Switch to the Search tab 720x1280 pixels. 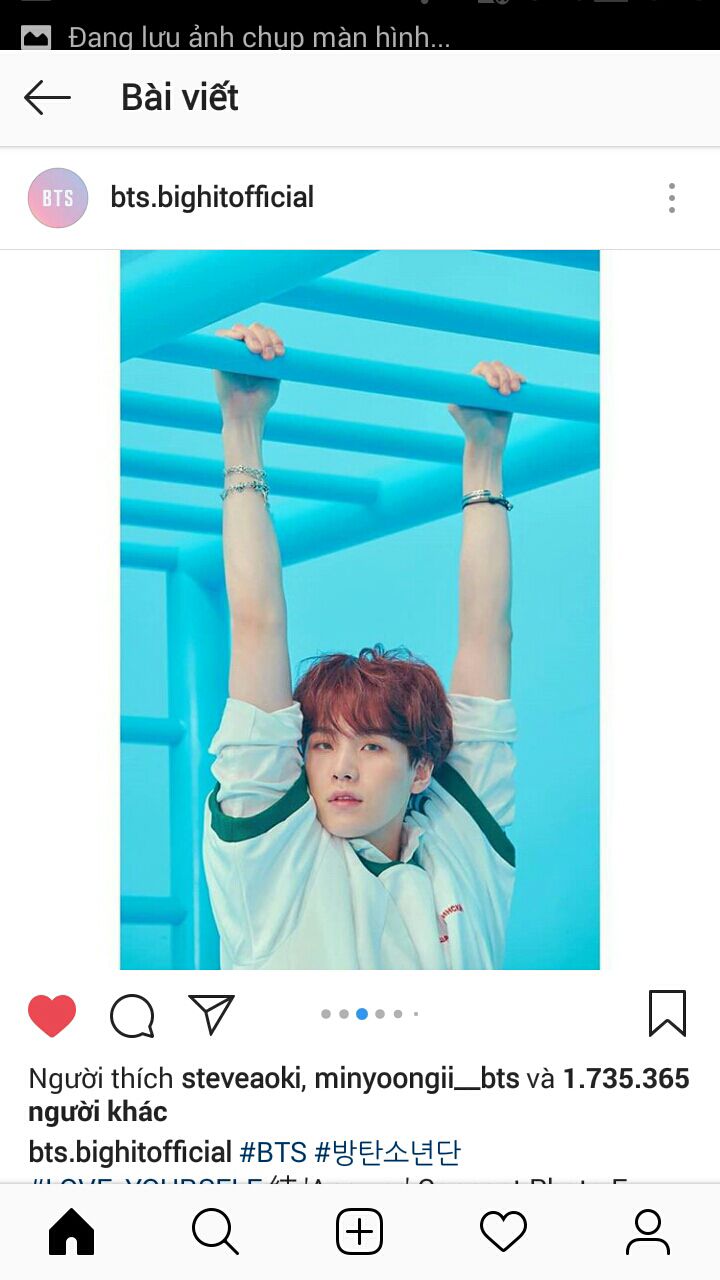tap(215, 1232)
